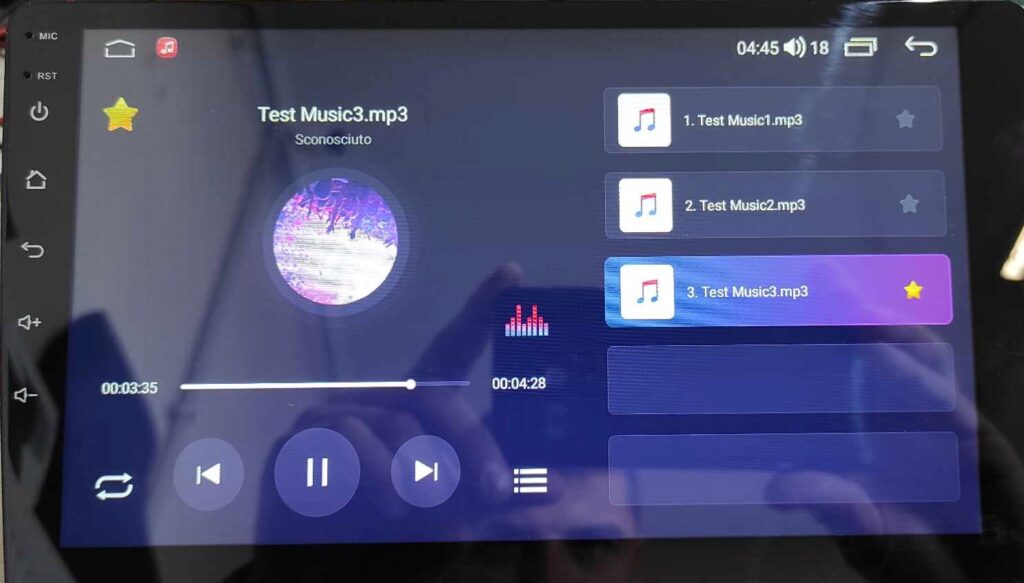Open the equalizer
Viewport: 1024px width, 583px height.
click(x=527, y=321)
